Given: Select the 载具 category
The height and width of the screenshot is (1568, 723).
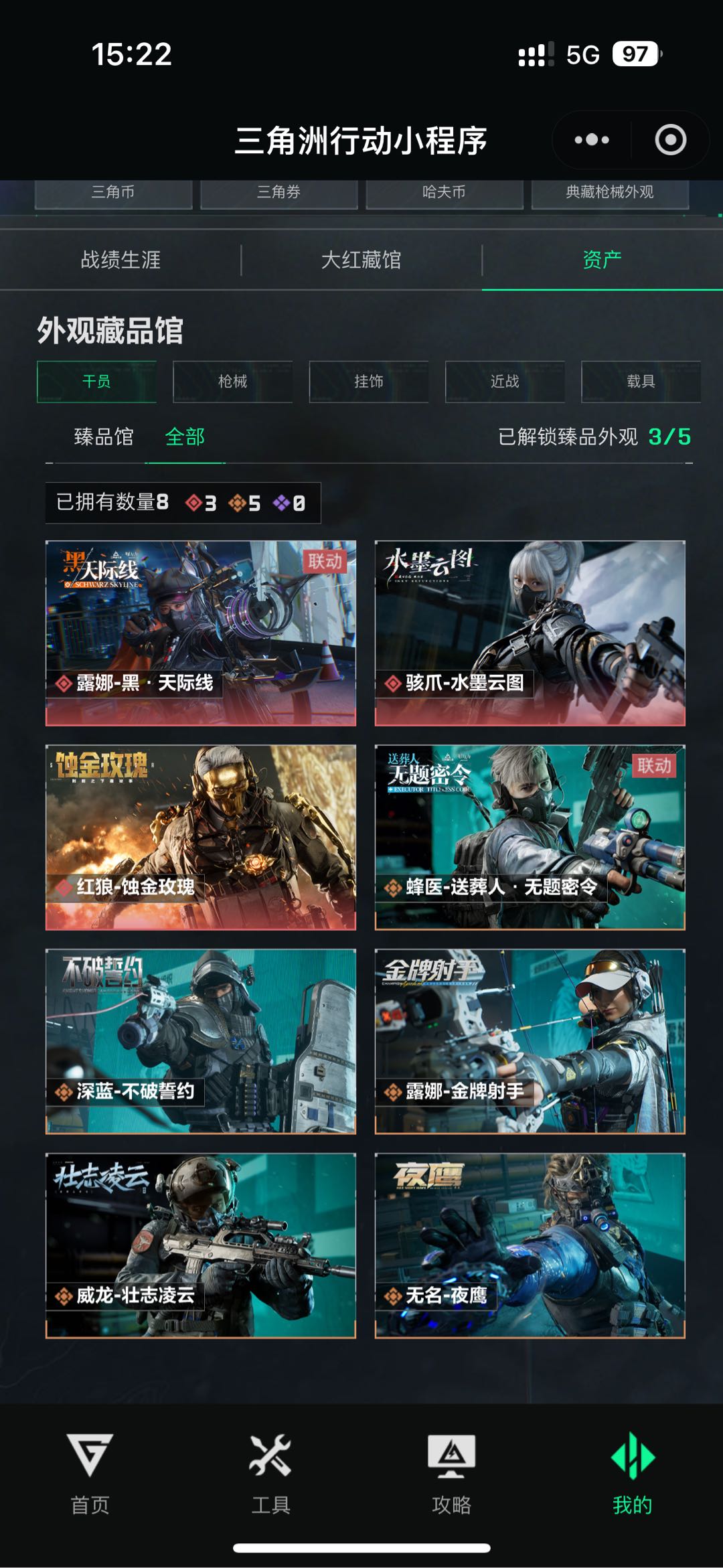Looking at the screenshot, I should coord(641,382).
